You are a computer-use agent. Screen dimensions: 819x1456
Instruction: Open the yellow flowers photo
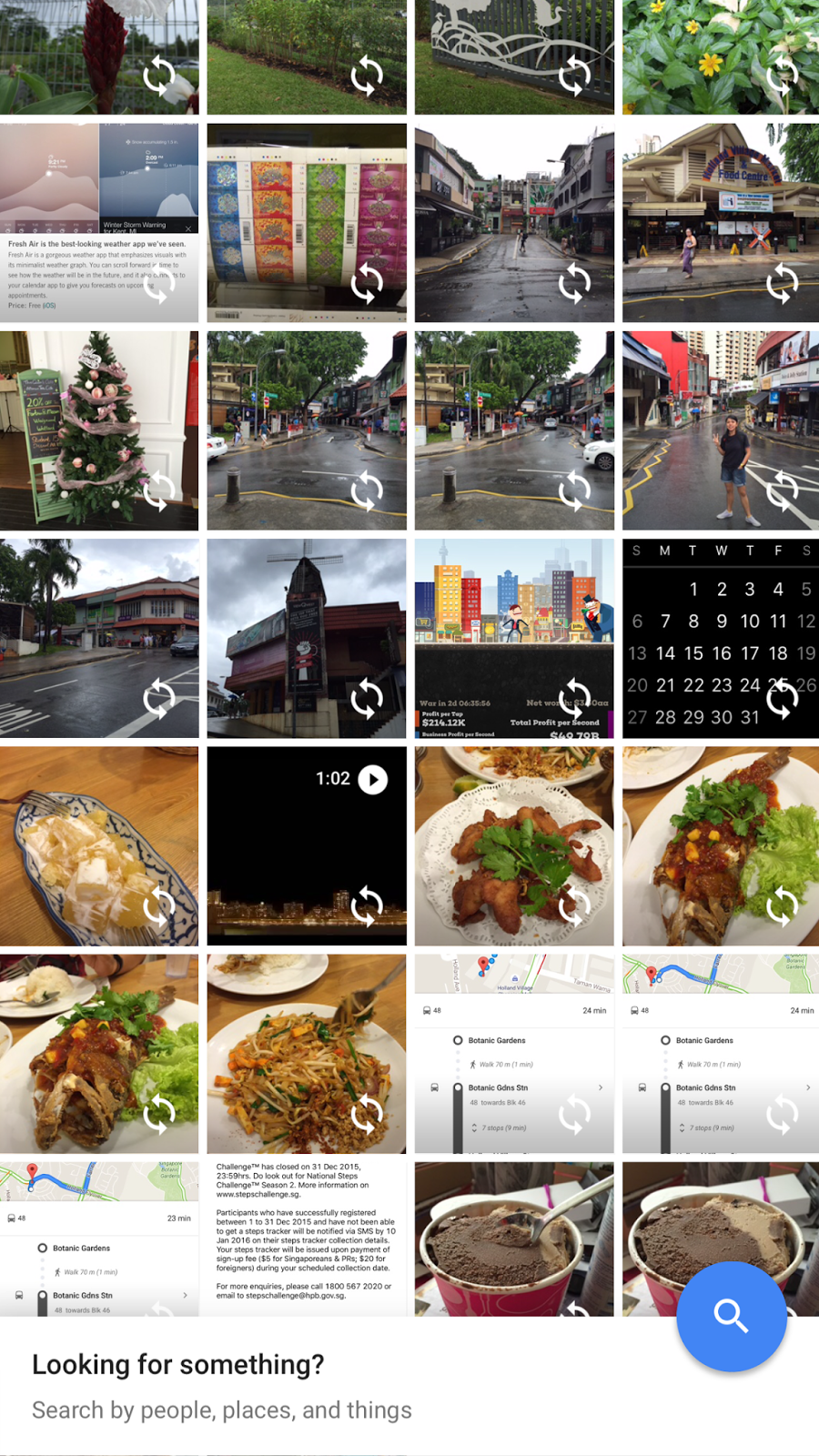pyautogui.click(x=720, y=56)
